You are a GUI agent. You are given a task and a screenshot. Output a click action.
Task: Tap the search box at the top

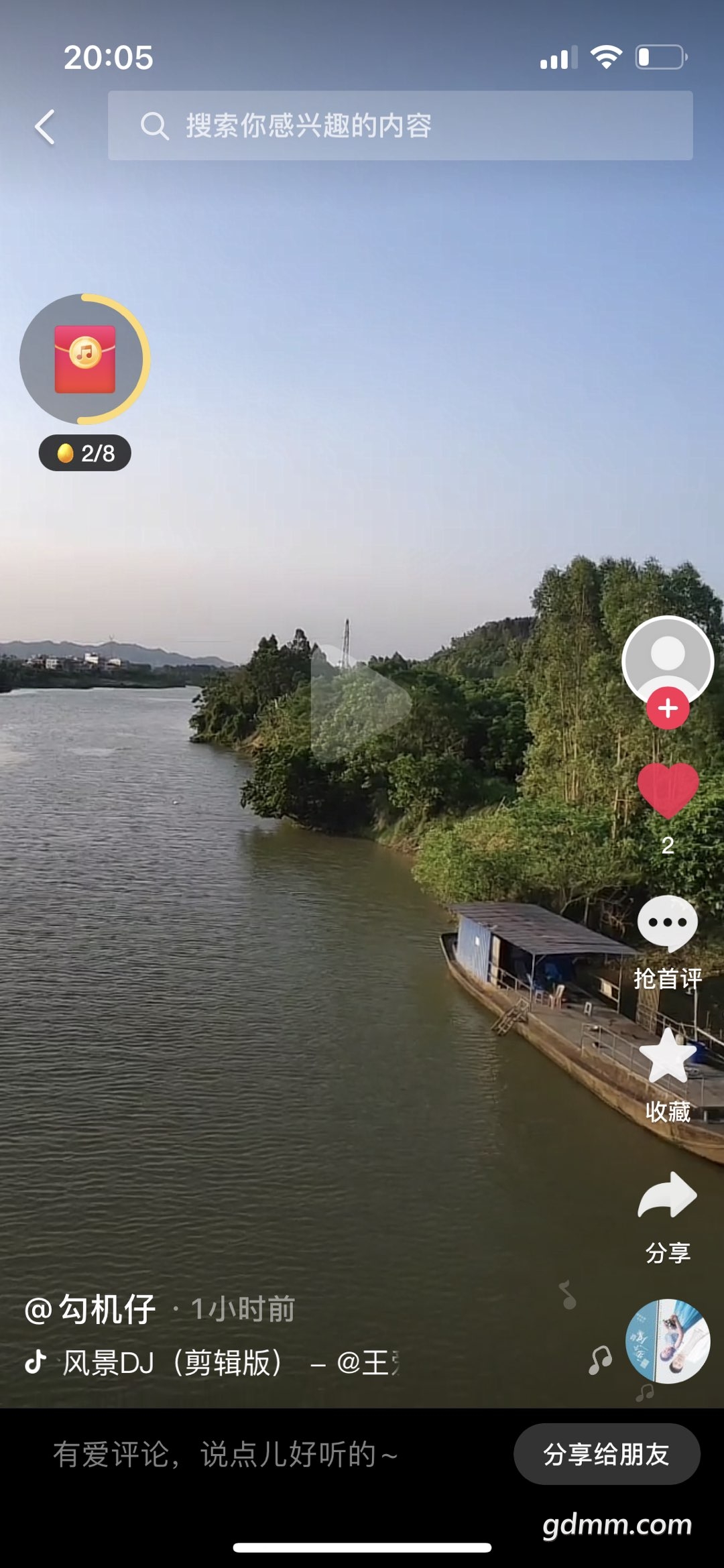(x=400, y=125)
